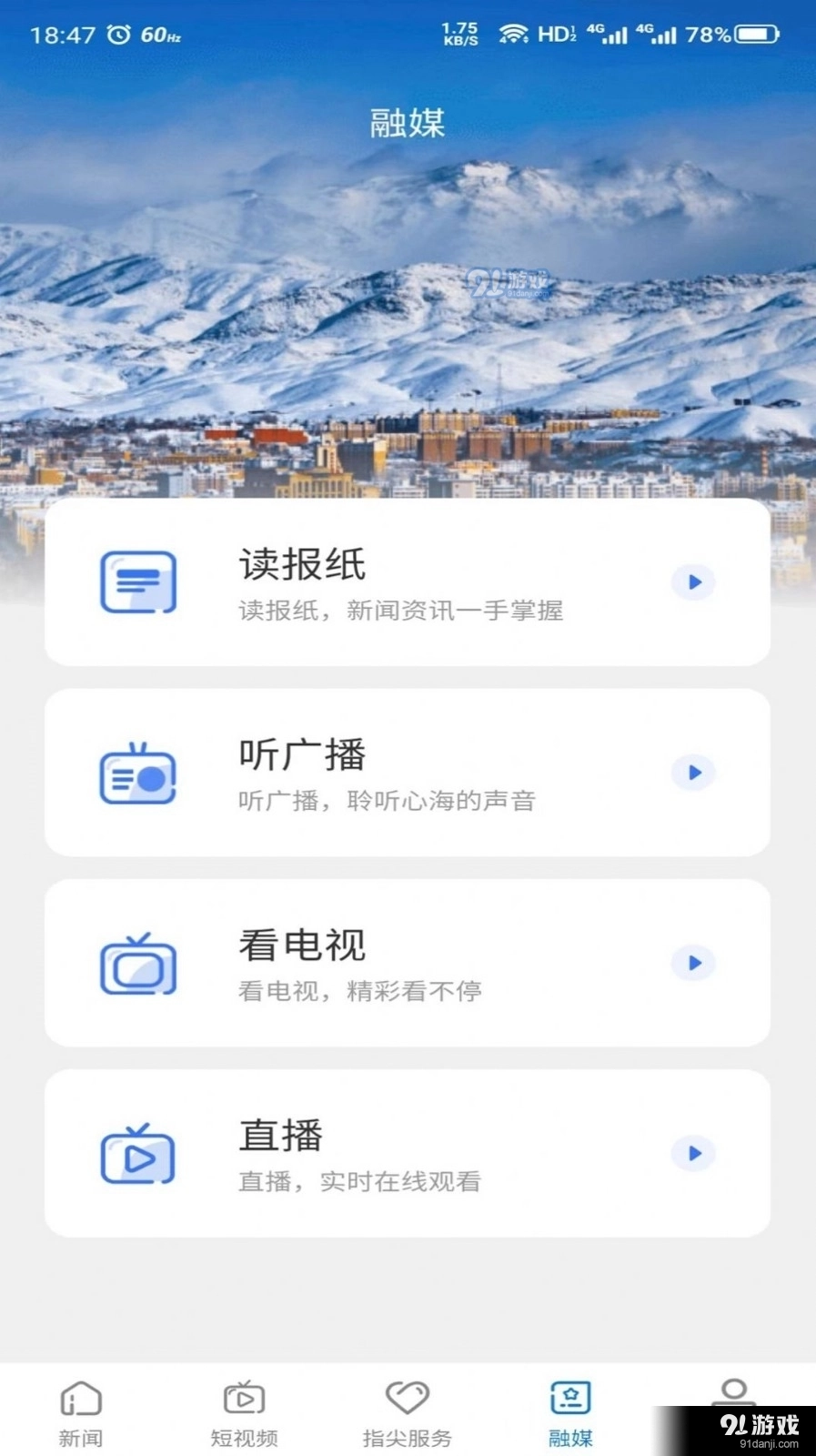
Task: Go to the 指尖服务 tab
Action: [407, 1412]
